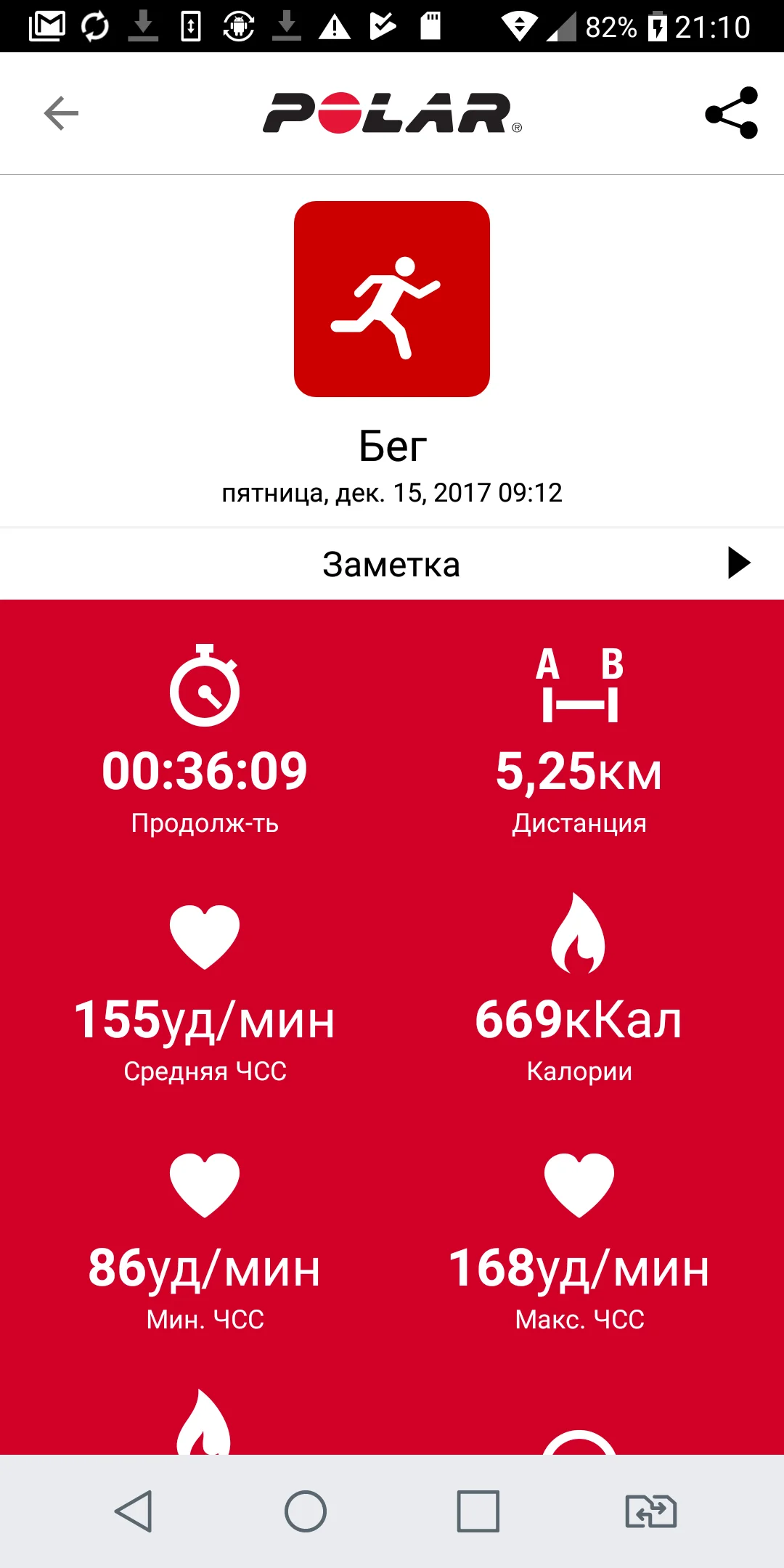784x1568 pixels.
Task: Share this running workout summary
Action: (x=731, y=113)
